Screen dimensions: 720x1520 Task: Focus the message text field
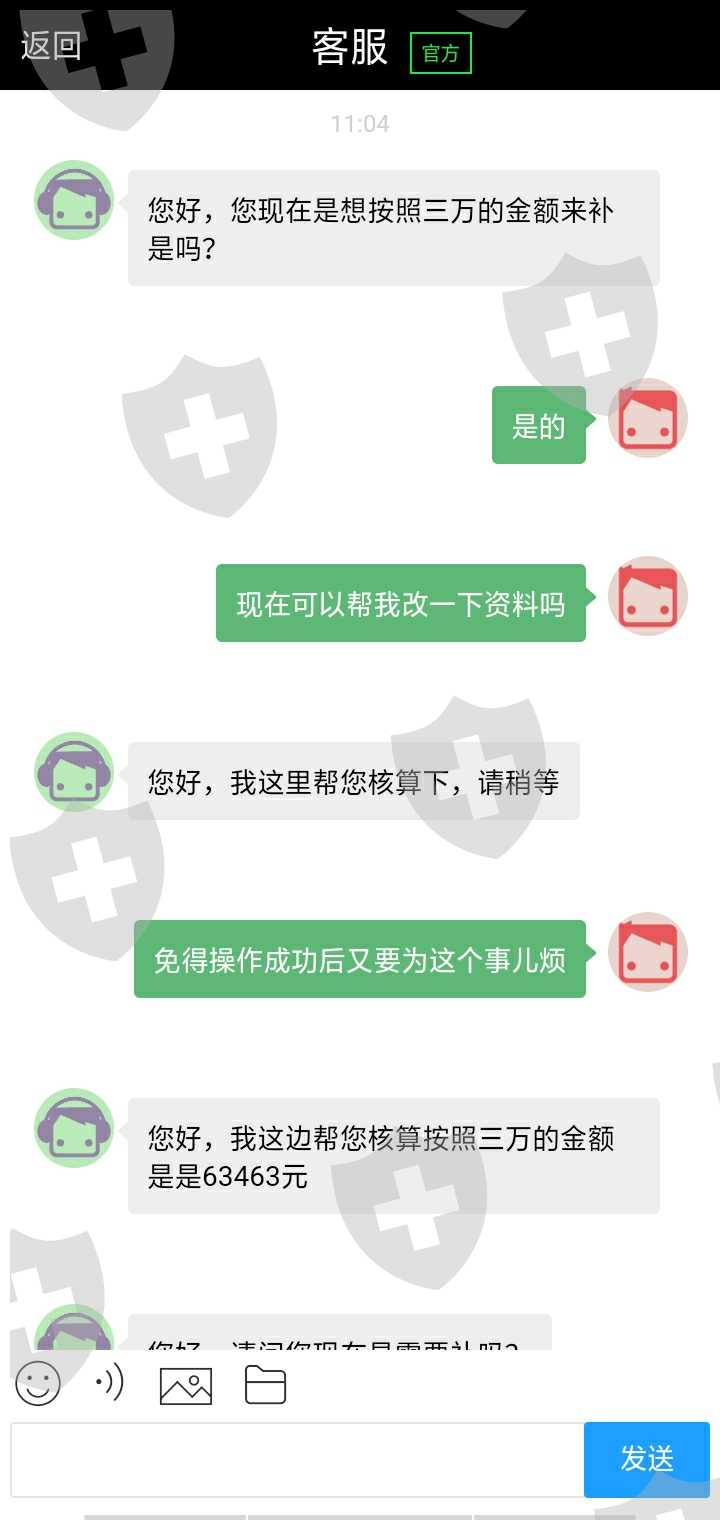[x=297, y=1460]
